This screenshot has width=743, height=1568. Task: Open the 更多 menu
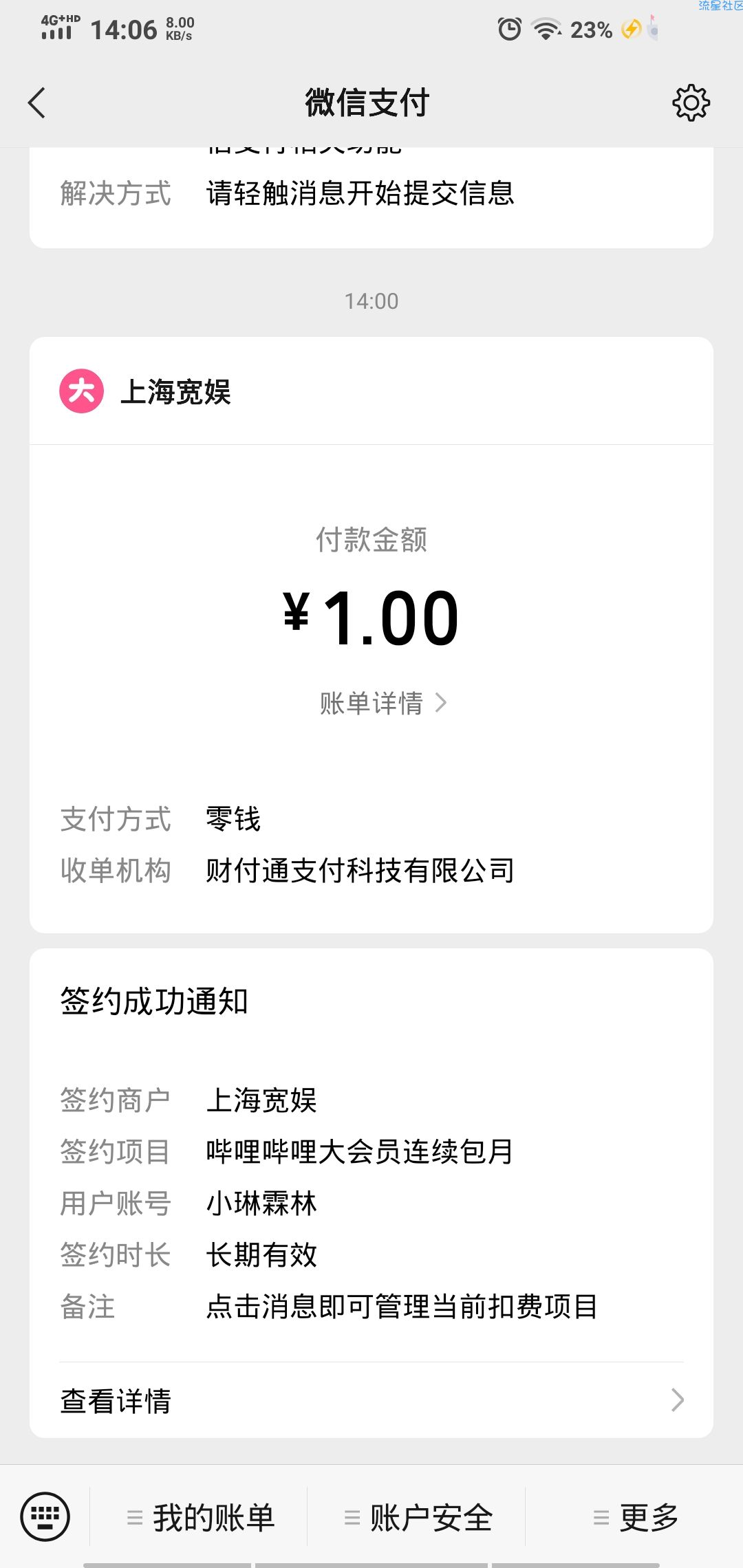pyautogui.click(x=635, y=1517)
